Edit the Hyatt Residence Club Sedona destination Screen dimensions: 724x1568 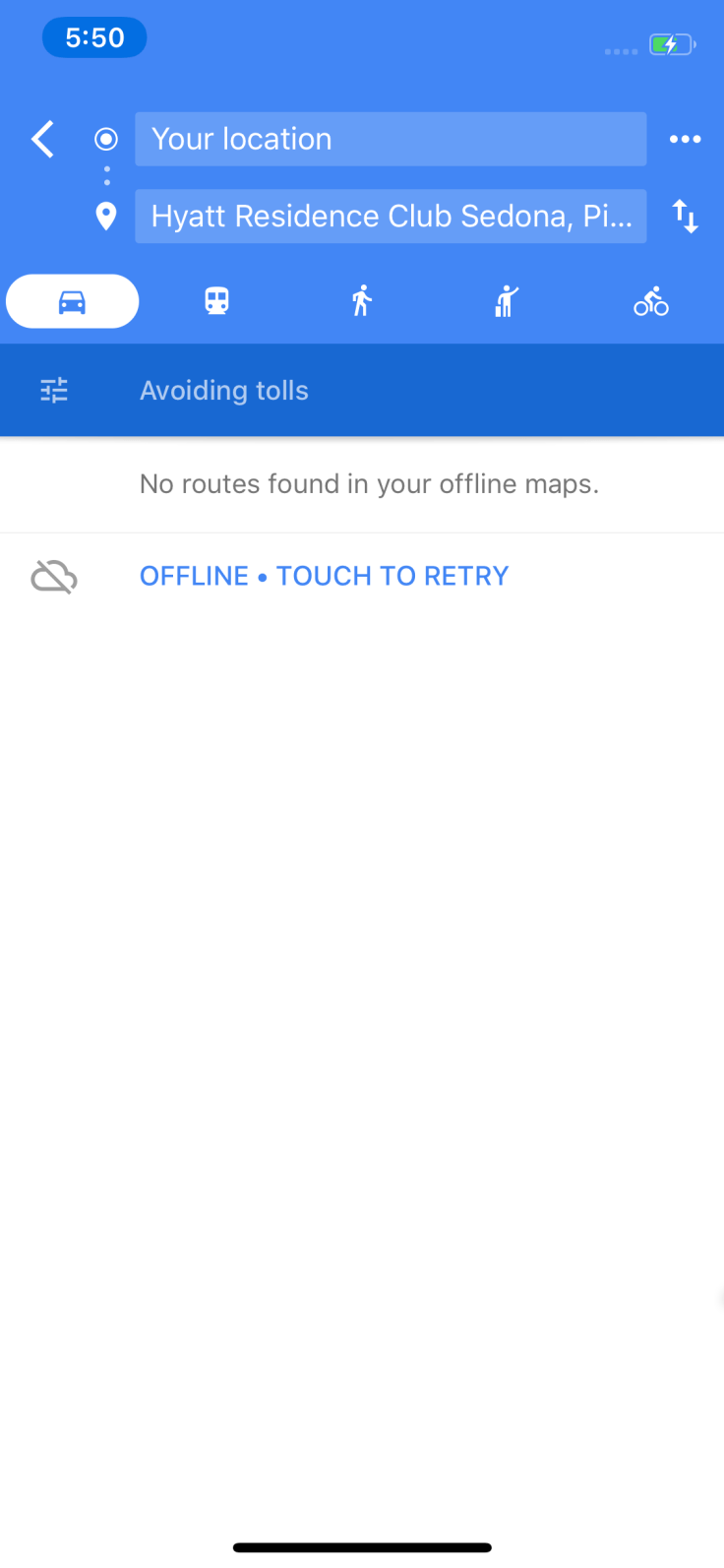coord(390,217)
